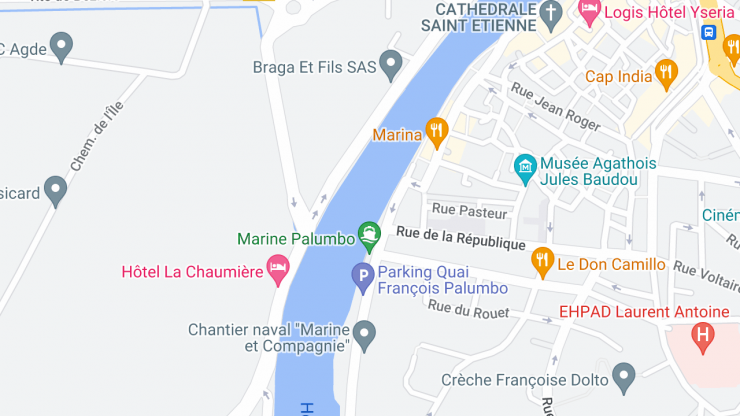The image size is (740, 416).
Task: Open the Cap India restaurant marker
Action: click(x=666, y=72)
